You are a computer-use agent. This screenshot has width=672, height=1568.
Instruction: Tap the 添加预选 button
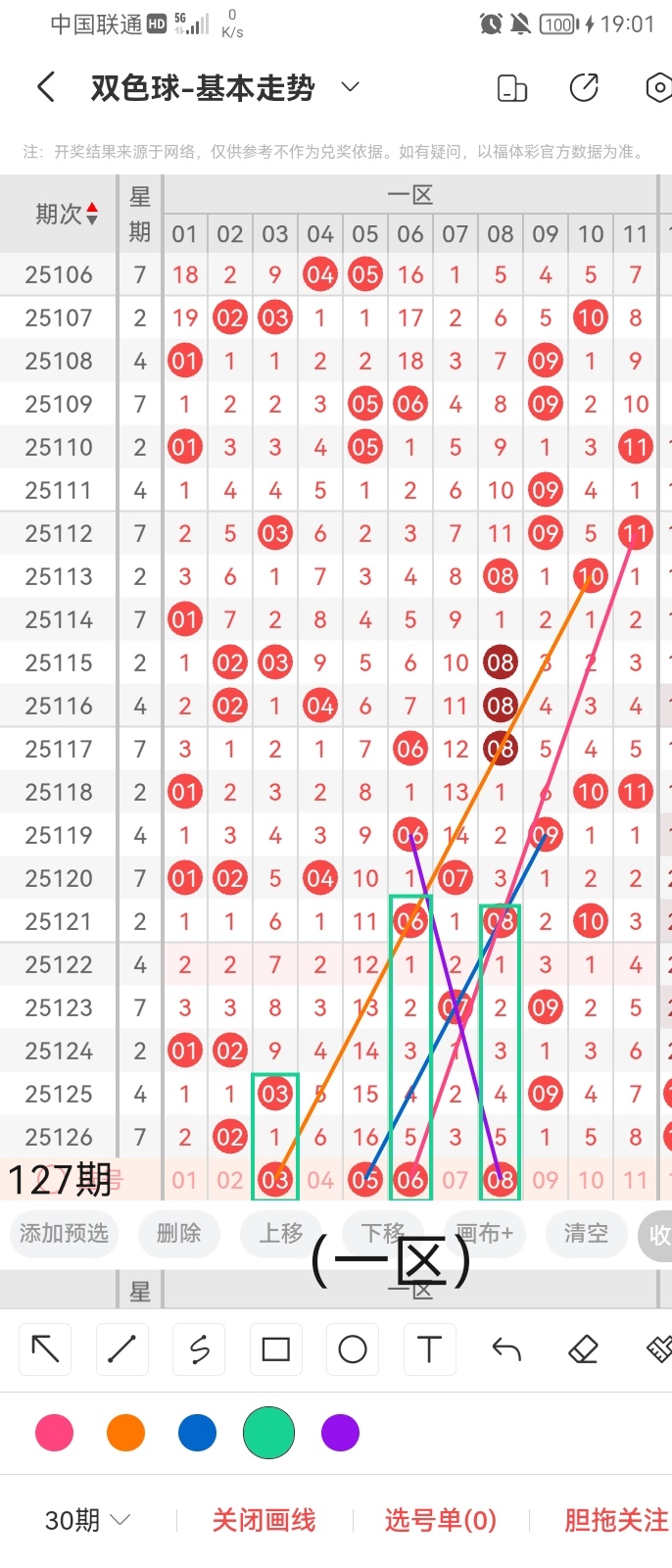tap(64, 1233)
